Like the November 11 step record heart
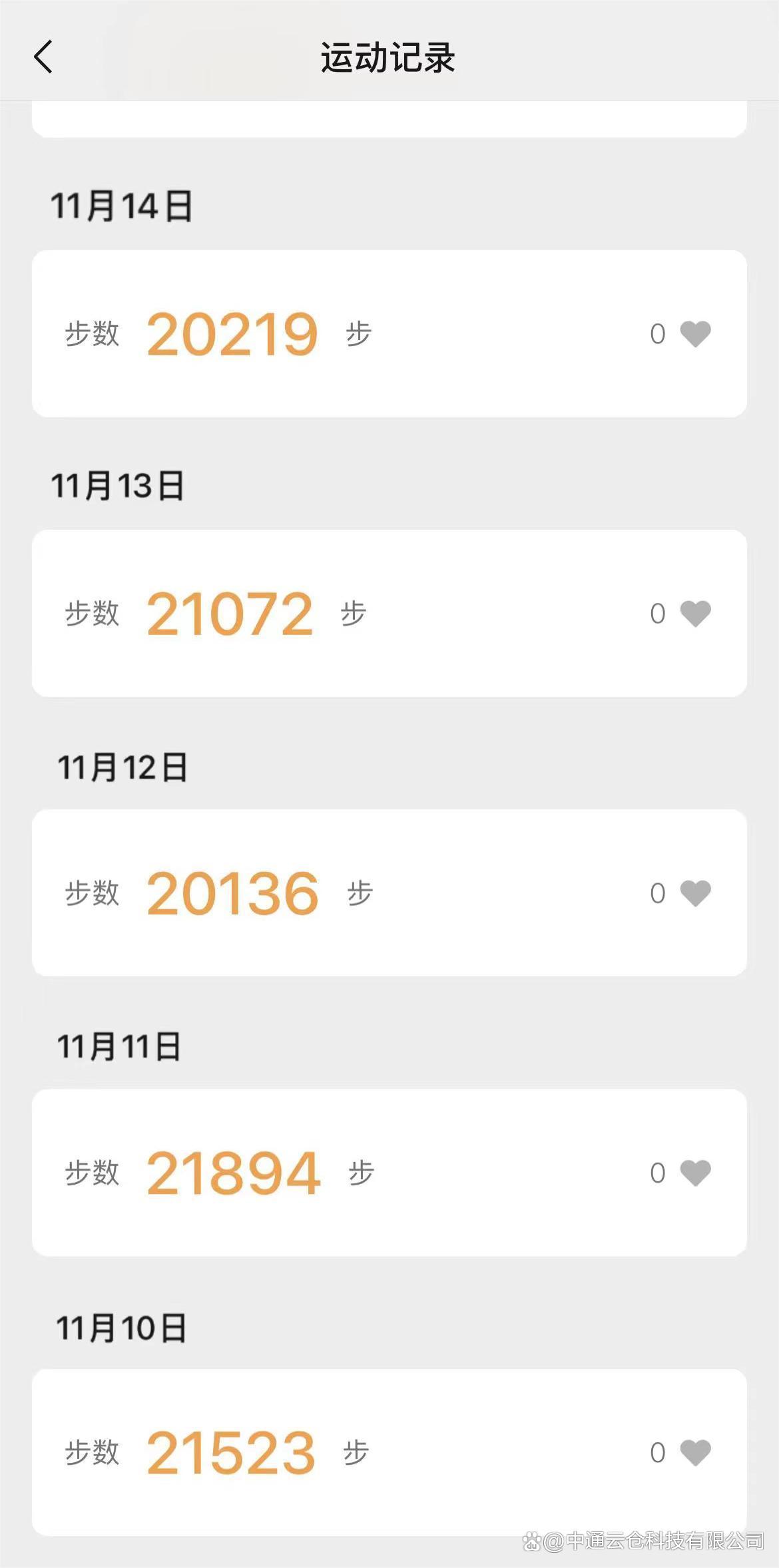Viewport: 779px width, 1568px height. point(694,1173)
